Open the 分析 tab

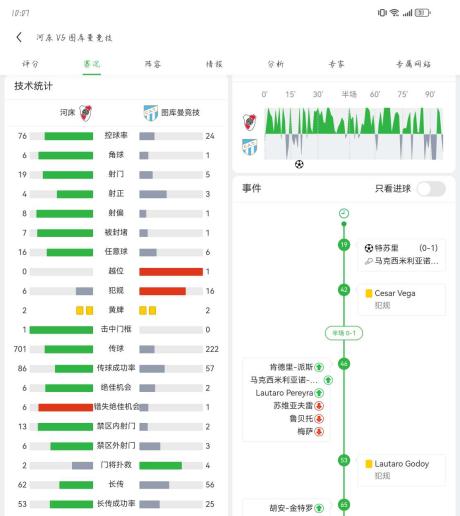[276, 64]
